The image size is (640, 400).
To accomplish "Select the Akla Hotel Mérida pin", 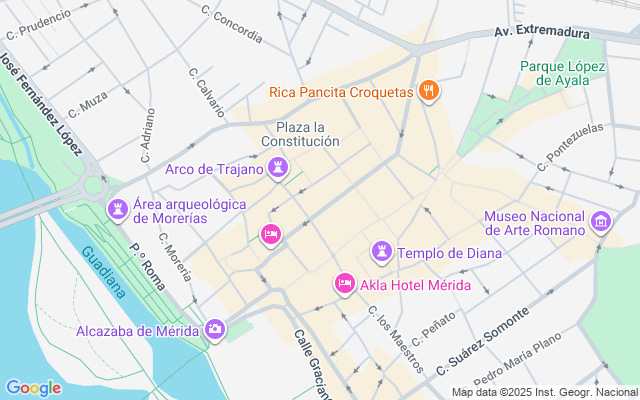I will coord(345,284).
